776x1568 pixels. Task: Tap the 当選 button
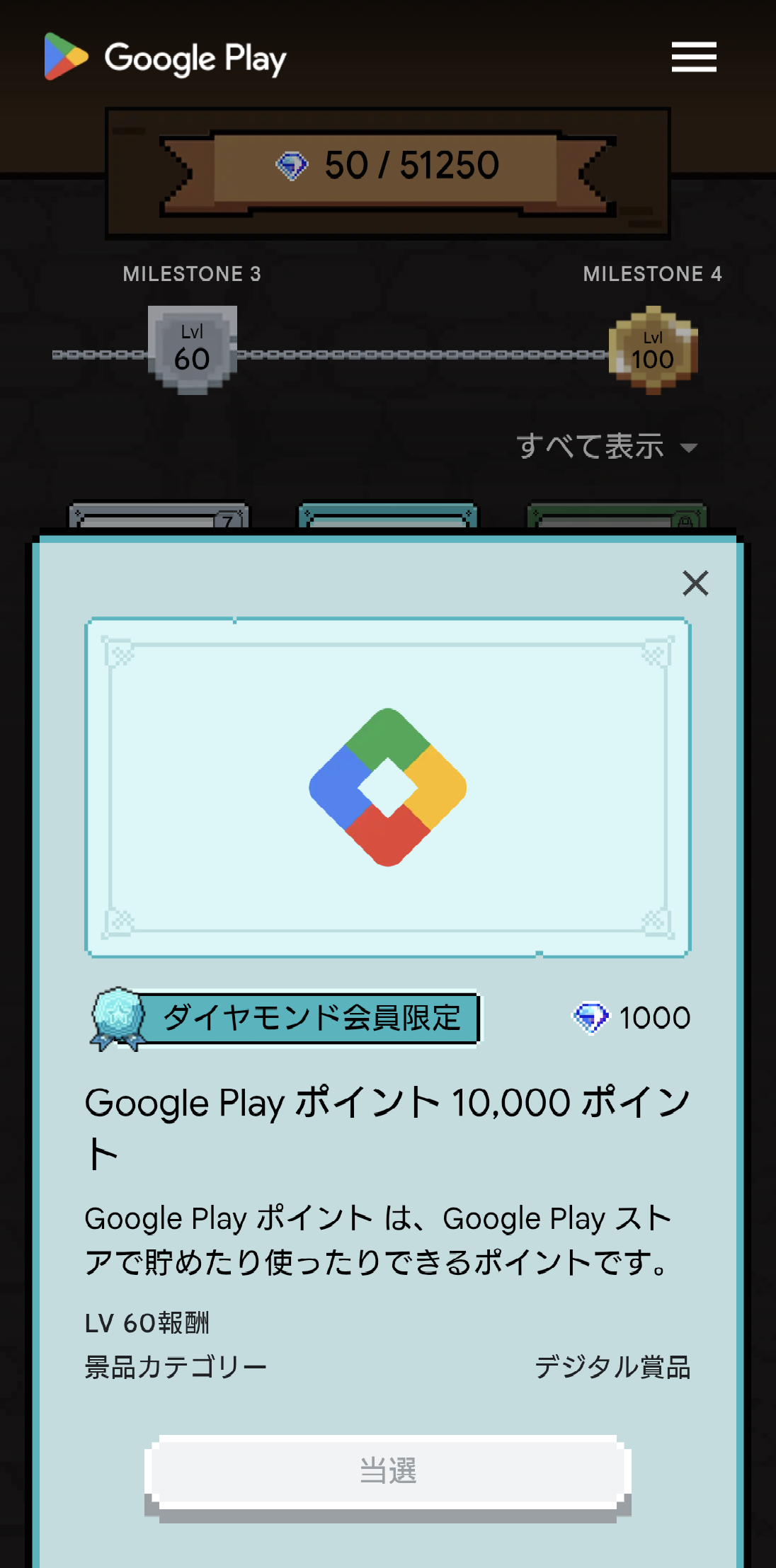pos(388,1470)
